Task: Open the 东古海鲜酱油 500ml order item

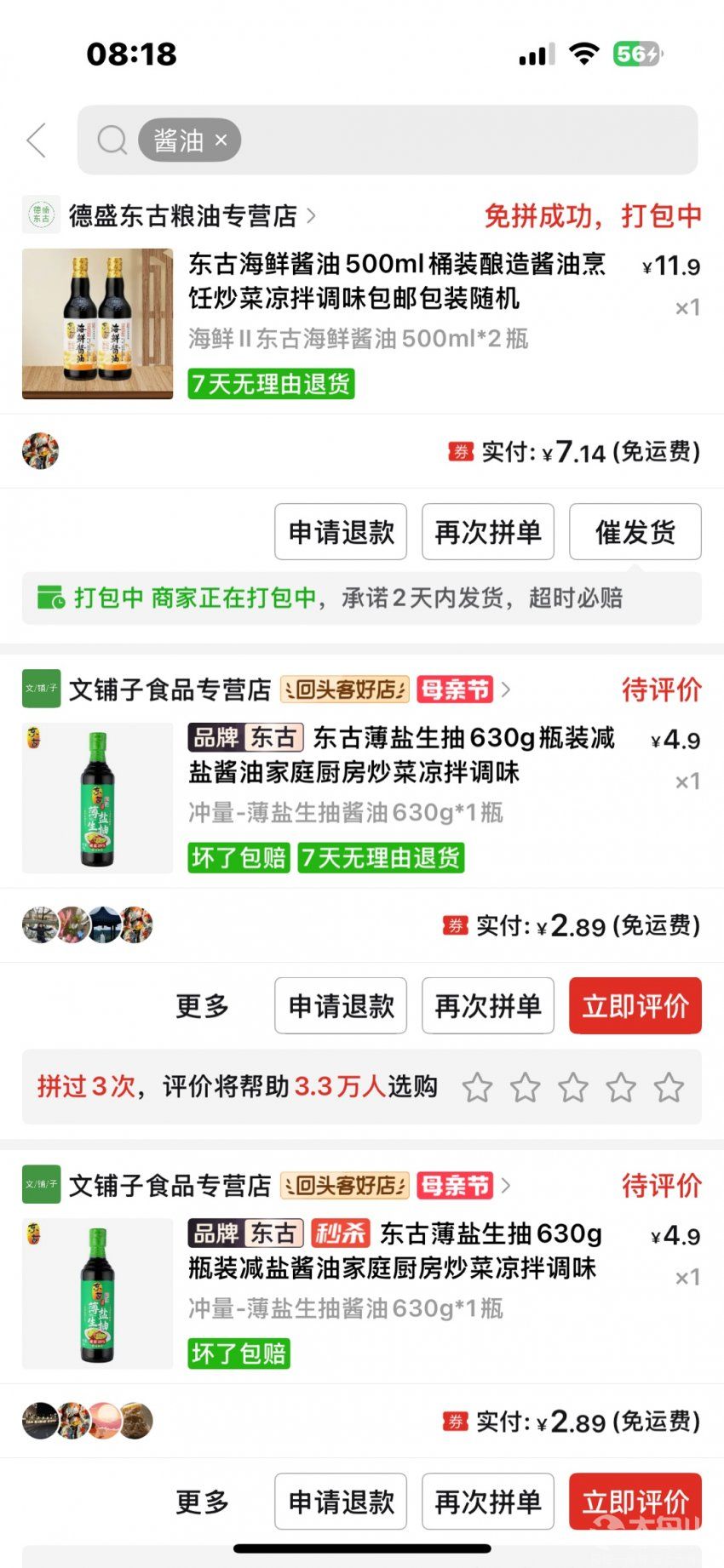Action: [x=396, y=281]
